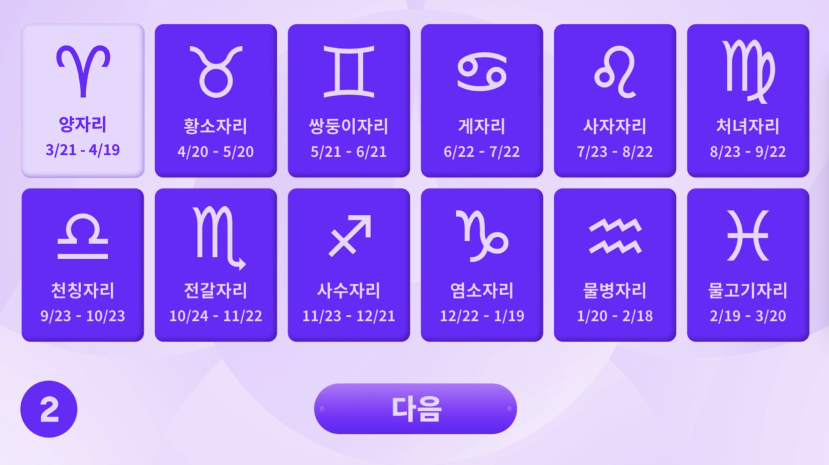Pick the 물고기자리 zodiac card
Viewport: 829px width, 465px height.
748,265
